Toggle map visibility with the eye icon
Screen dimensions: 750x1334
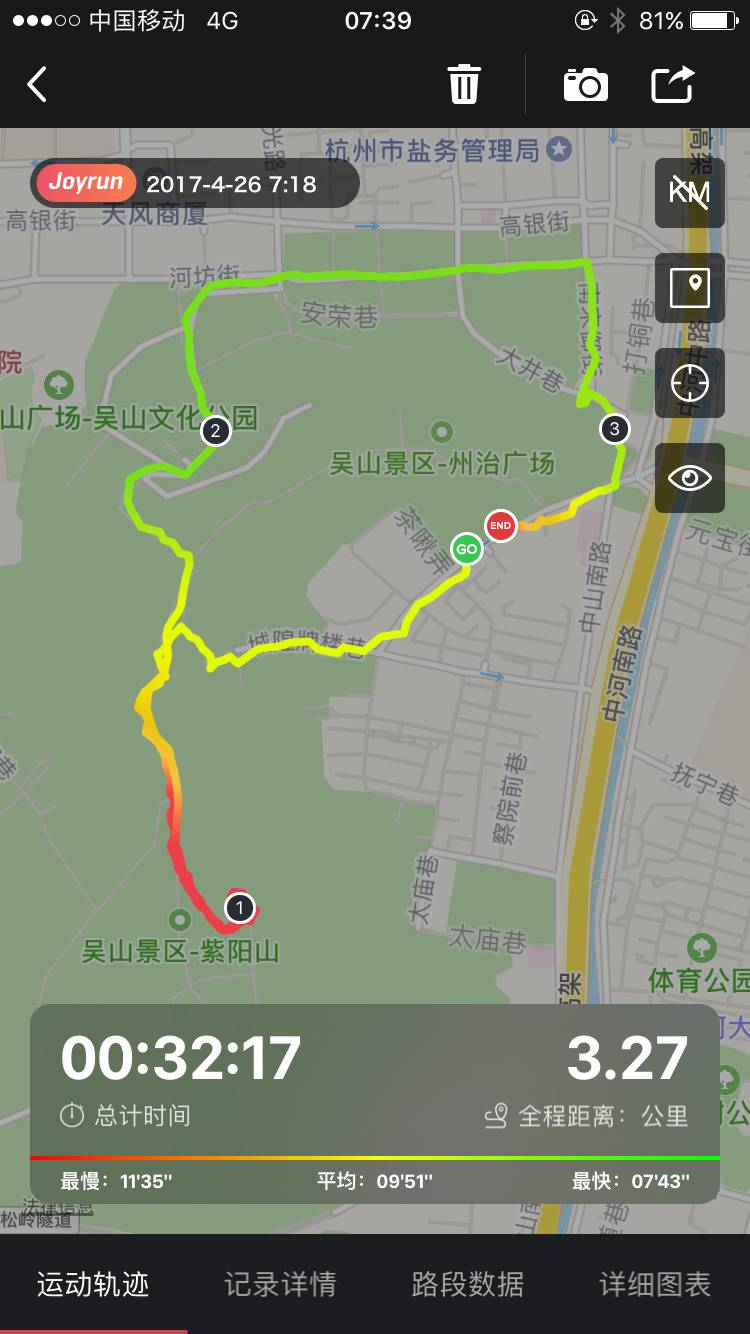coord(689,477)
